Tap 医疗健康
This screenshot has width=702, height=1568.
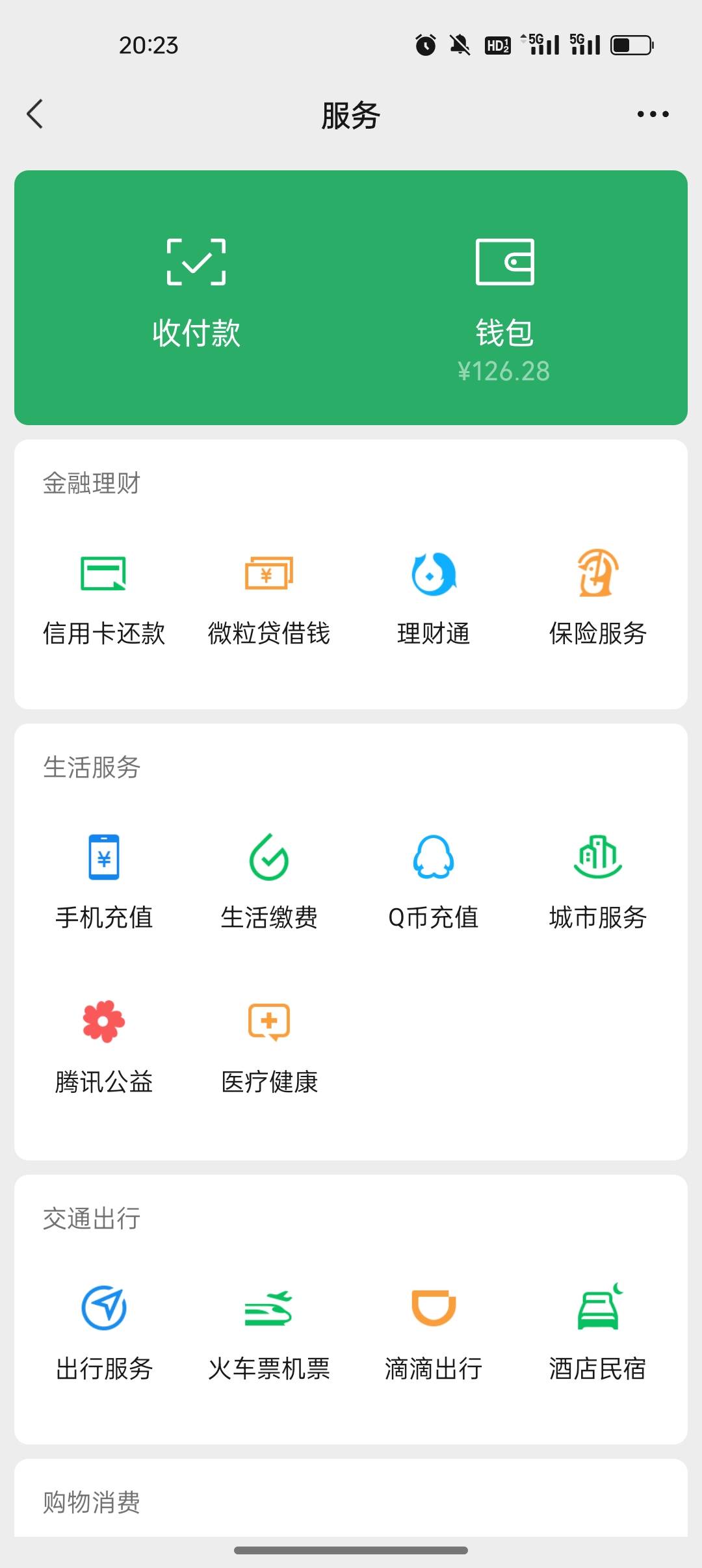(x=268, y=1047)
